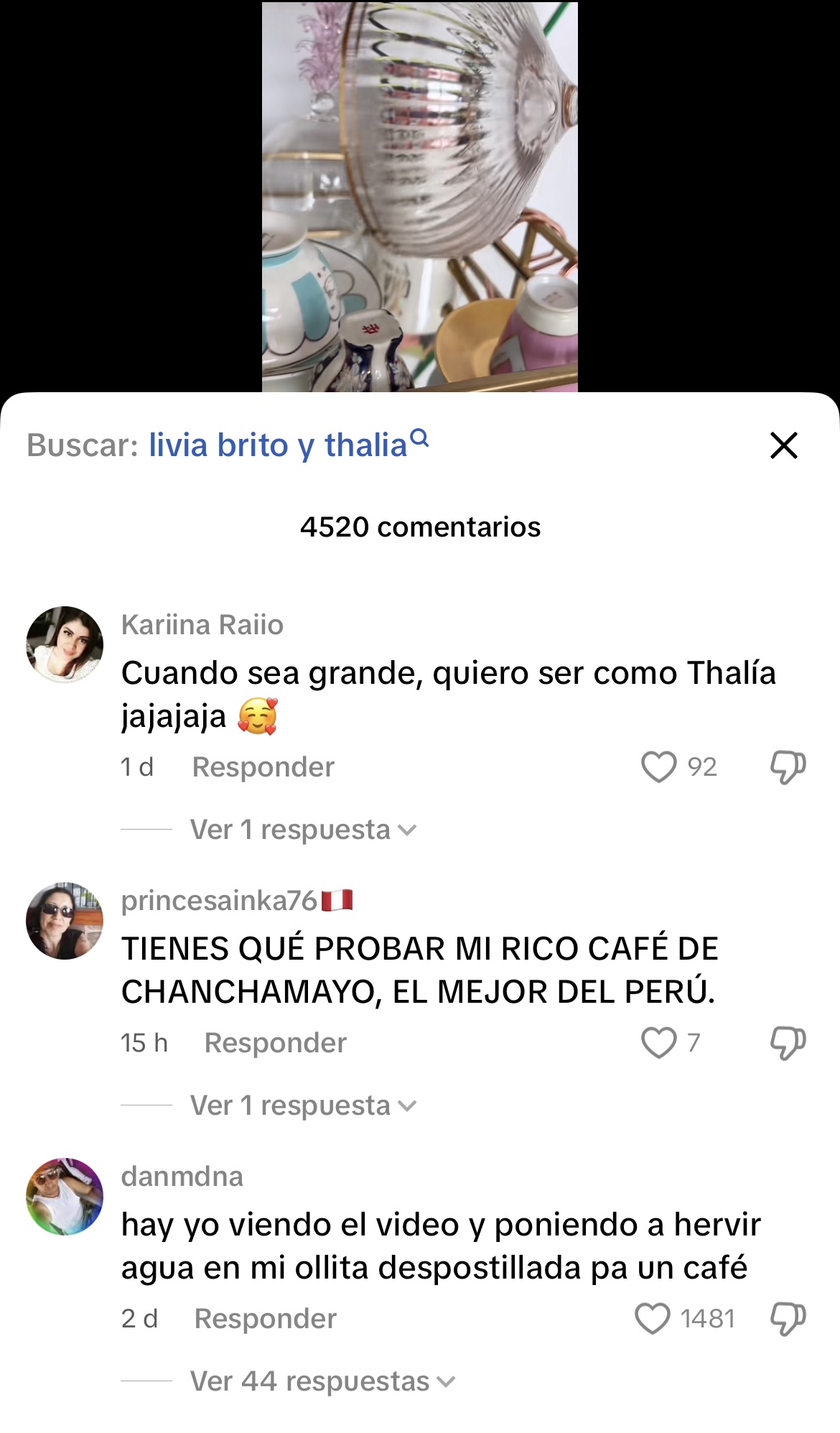Open danmdna's profile avatar
This screenshot has width=840, height=1433.
click(65, 1197)
